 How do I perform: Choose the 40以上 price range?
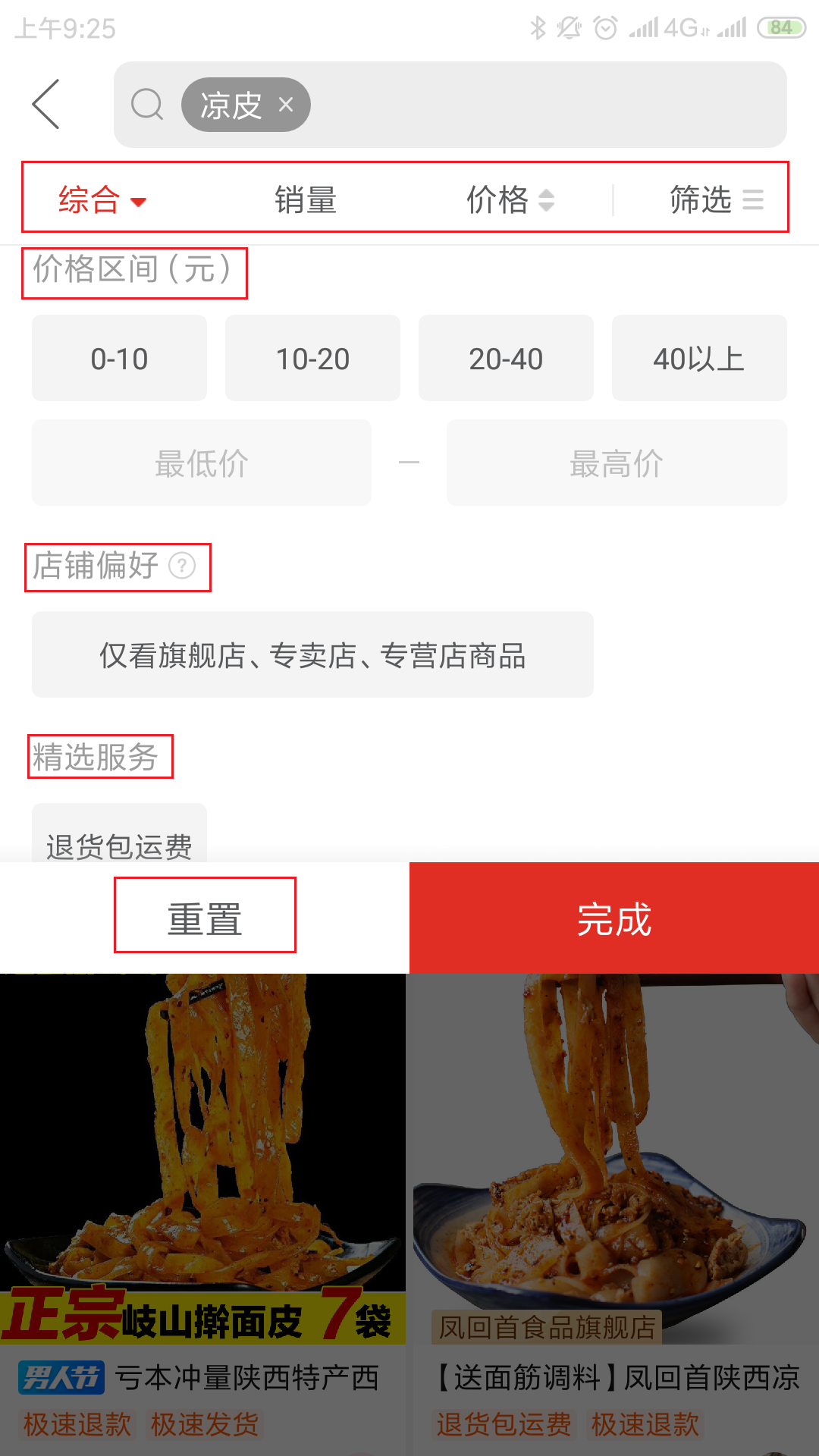tap(699, 358)
